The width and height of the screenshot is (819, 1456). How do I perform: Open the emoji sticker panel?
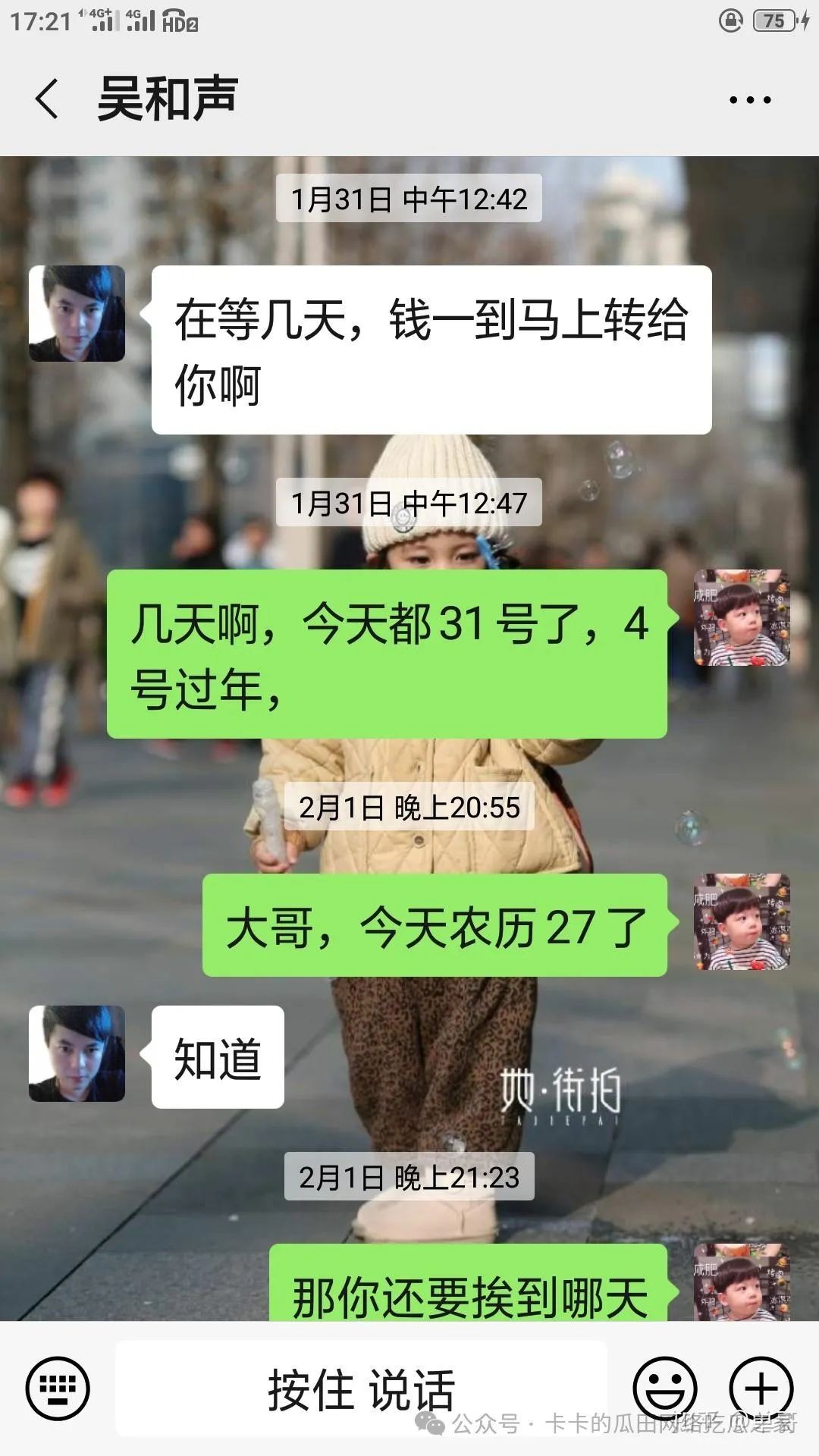tap(665, 1388)
